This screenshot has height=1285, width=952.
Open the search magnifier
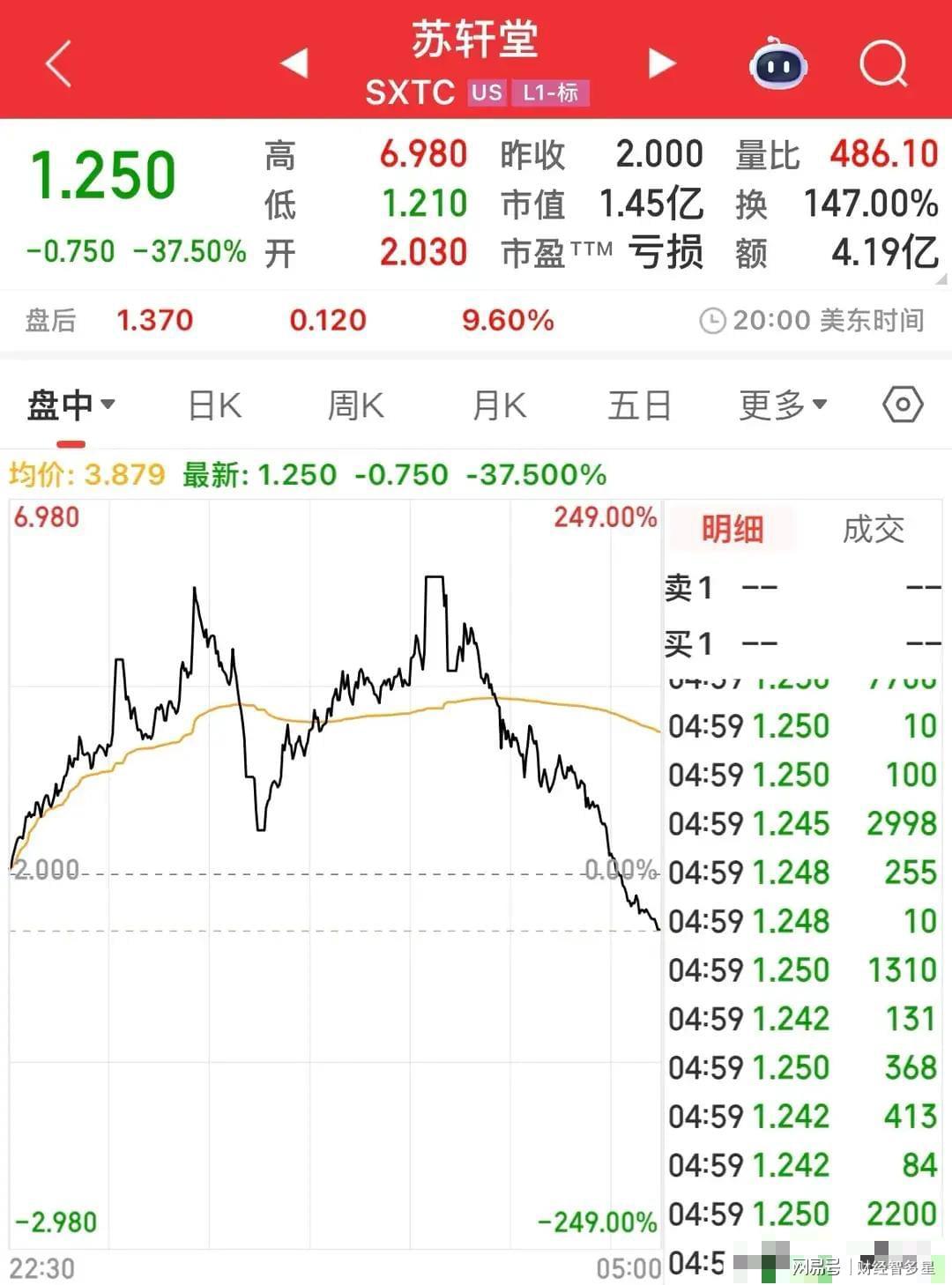point(883,64)
